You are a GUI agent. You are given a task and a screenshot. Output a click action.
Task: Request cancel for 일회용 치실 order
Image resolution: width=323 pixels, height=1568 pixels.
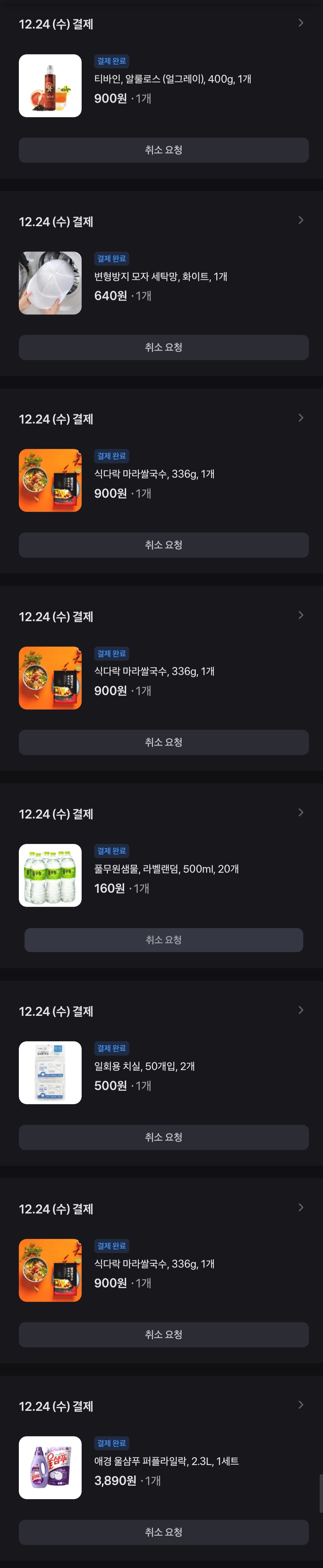click(x=164, y=1136)
